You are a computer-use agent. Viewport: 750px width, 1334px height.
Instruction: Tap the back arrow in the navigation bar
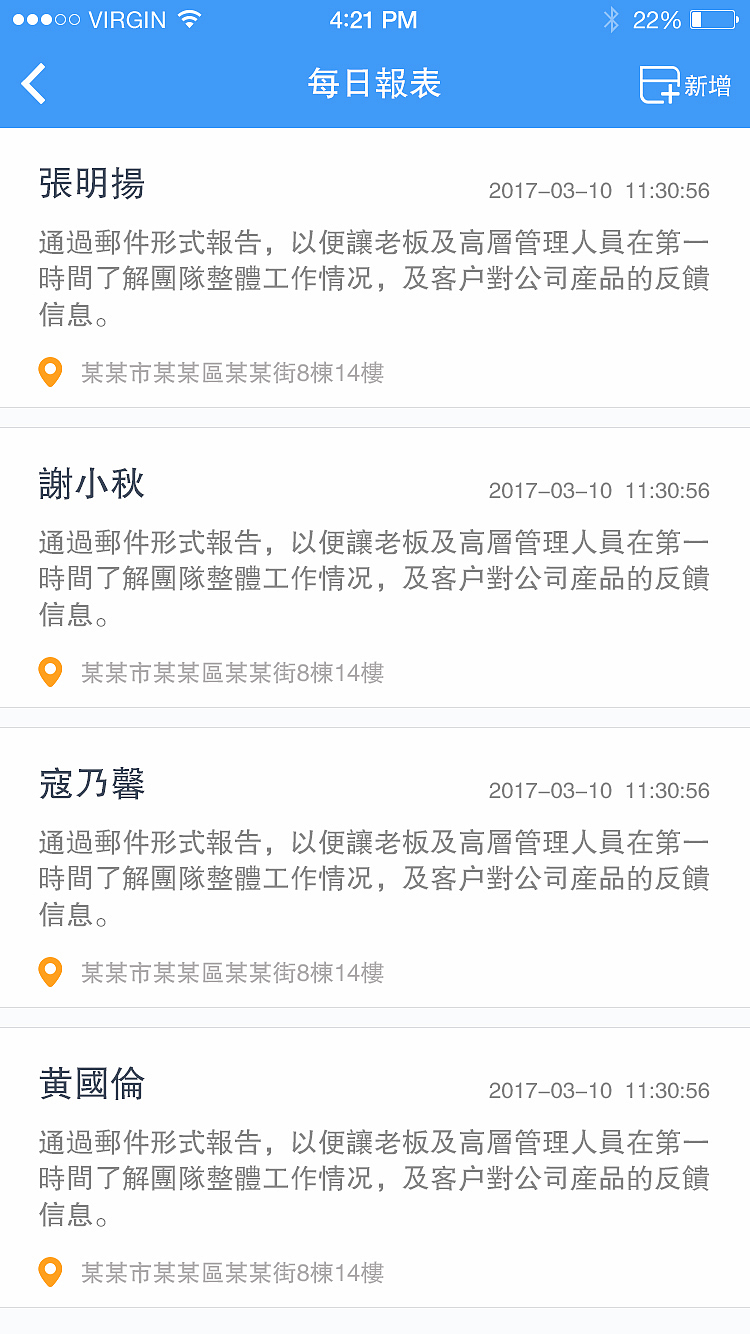[33, 84]
